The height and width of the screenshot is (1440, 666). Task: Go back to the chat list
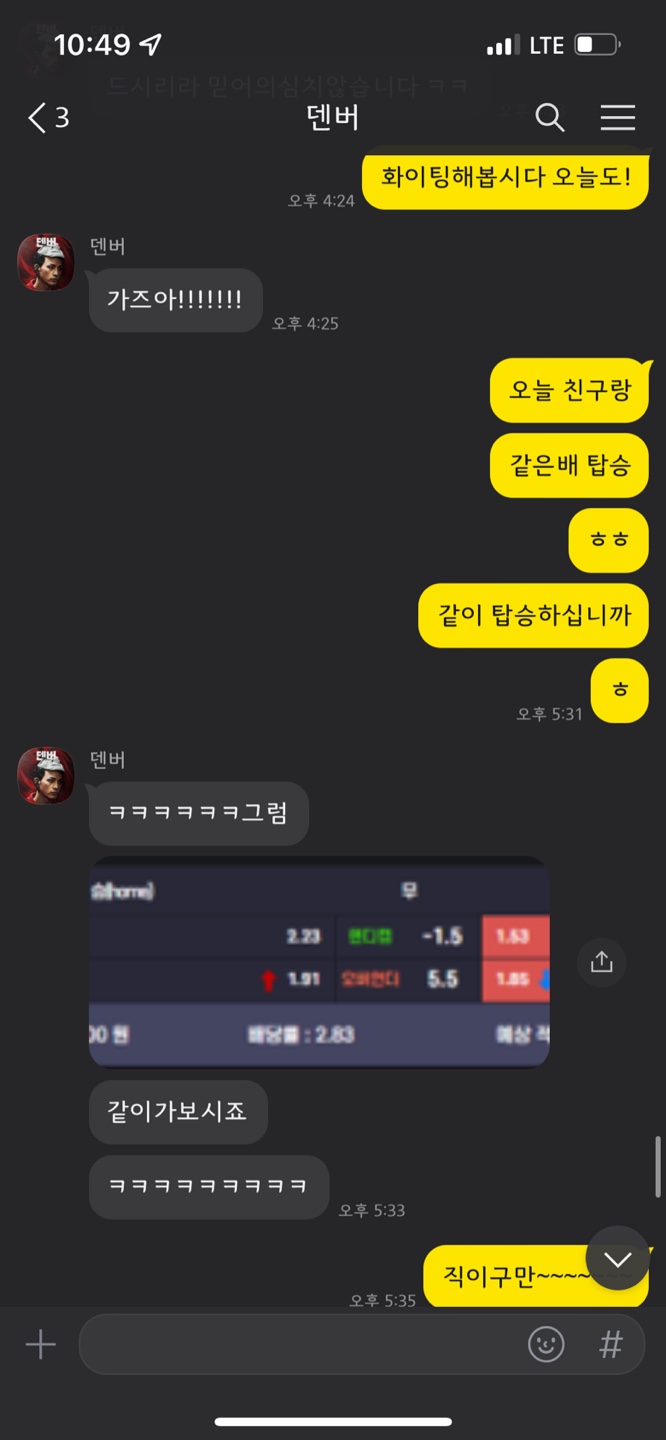pos(46,118)
